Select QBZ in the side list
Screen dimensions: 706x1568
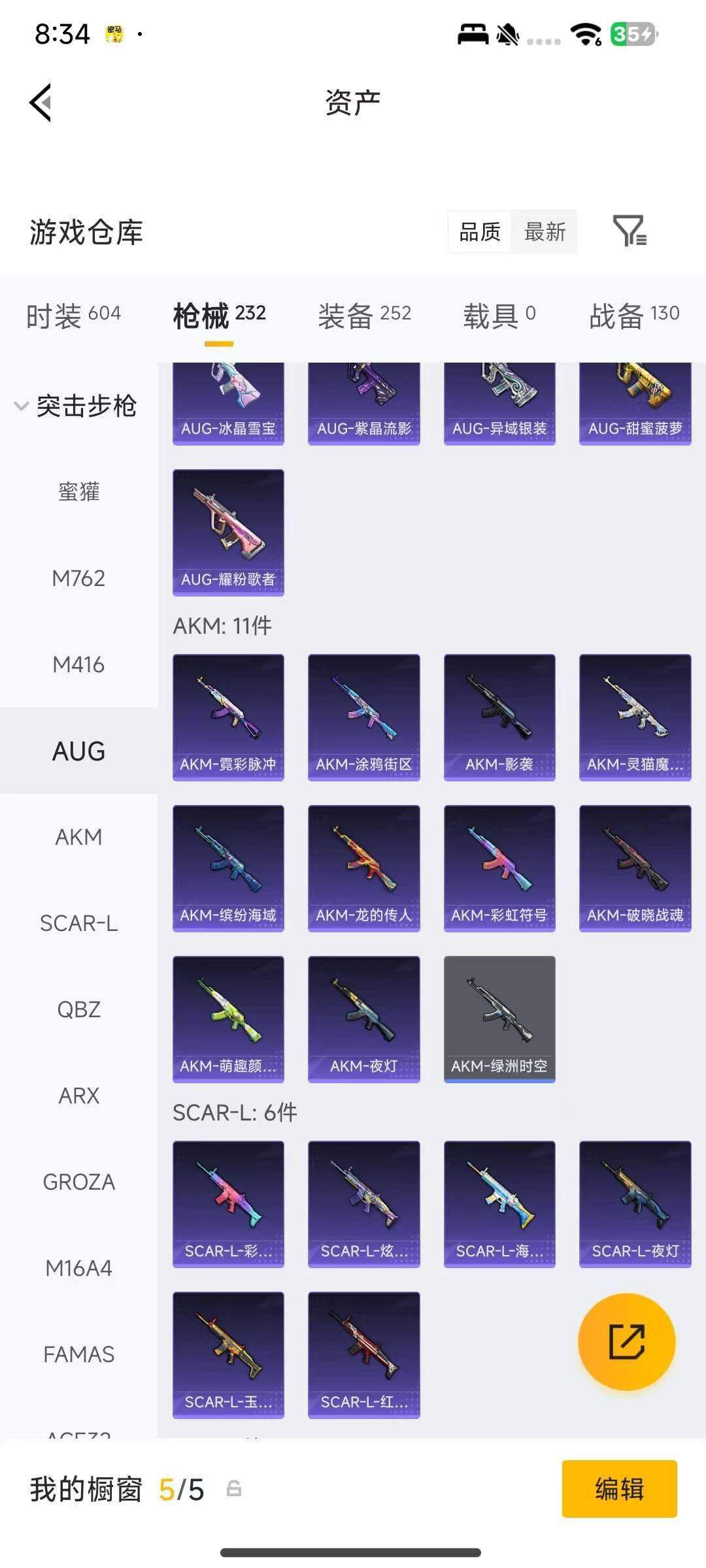78,1009
